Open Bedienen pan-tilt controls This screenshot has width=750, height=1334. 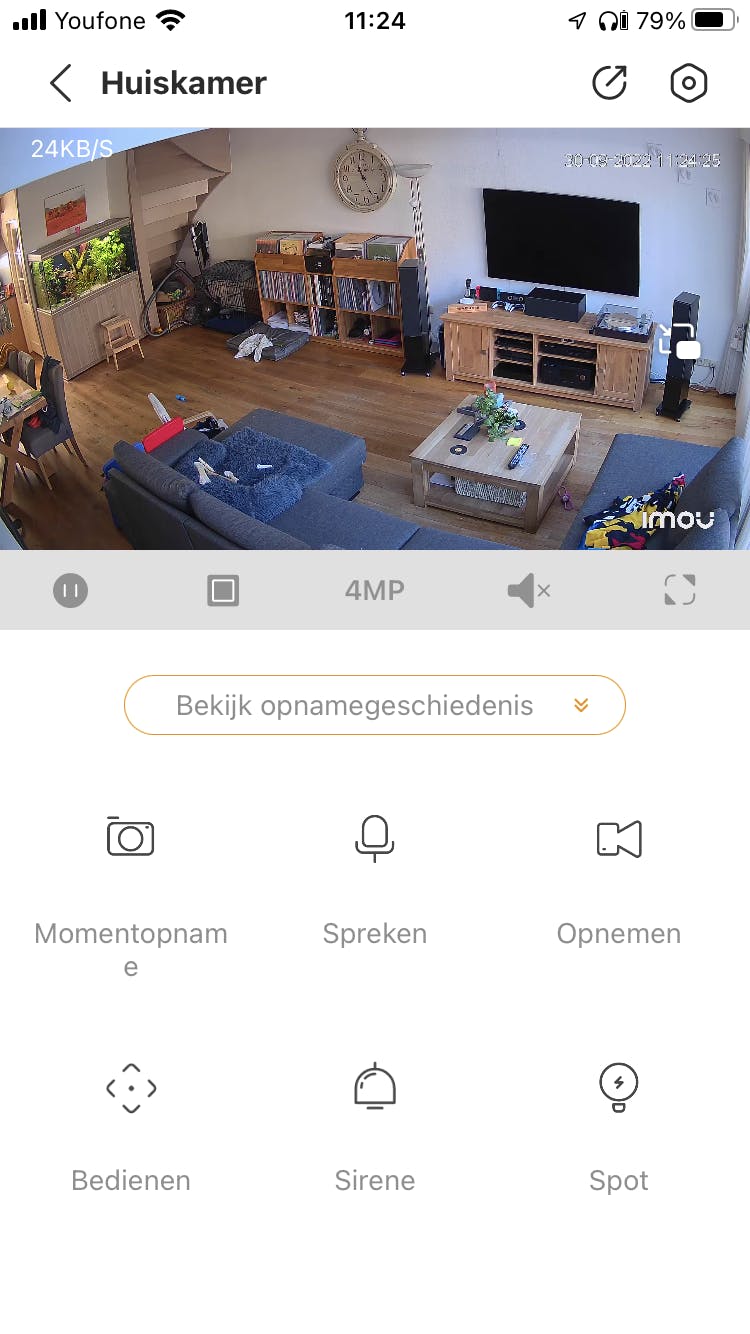pos(131,1087)
